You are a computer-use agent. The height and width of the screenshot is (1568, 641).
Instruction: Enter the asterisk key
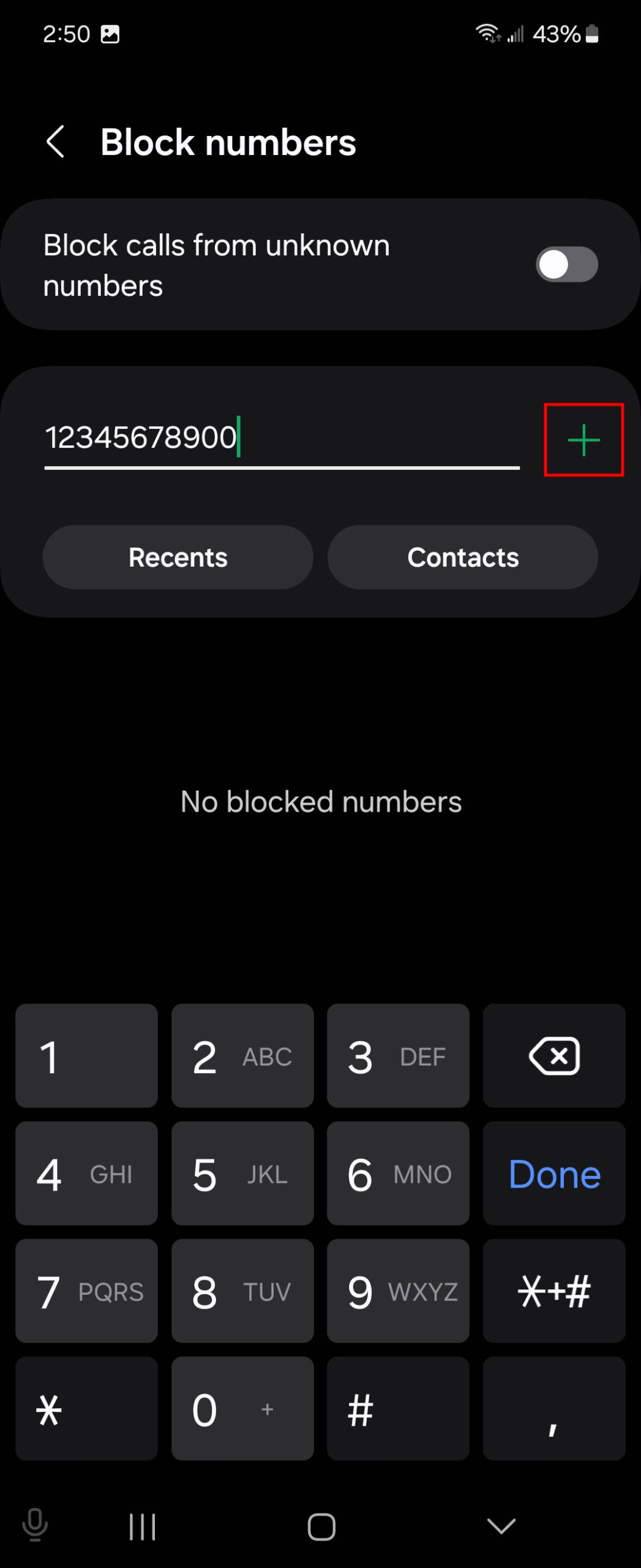point(86,1409)
